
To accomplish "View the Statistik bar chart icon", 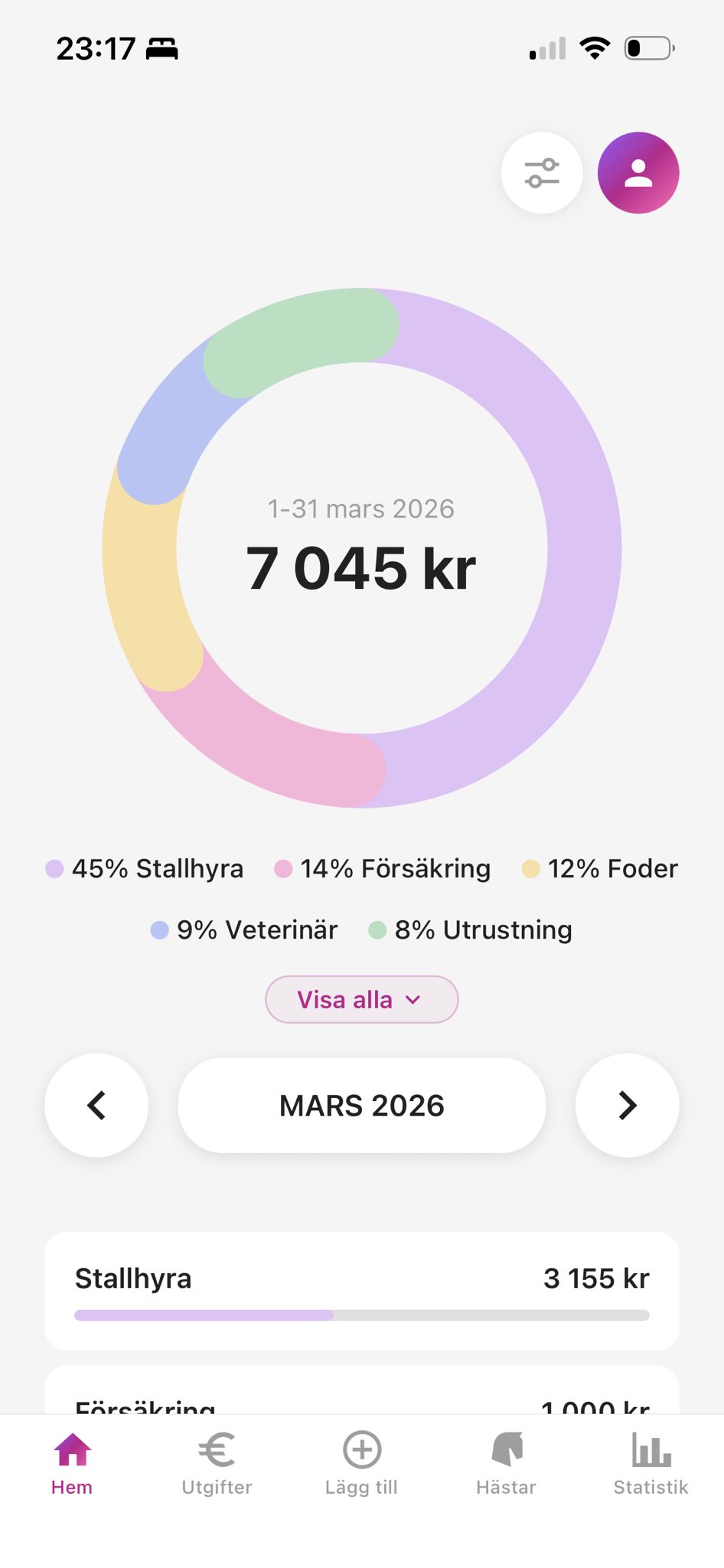I will (650, 1449).
